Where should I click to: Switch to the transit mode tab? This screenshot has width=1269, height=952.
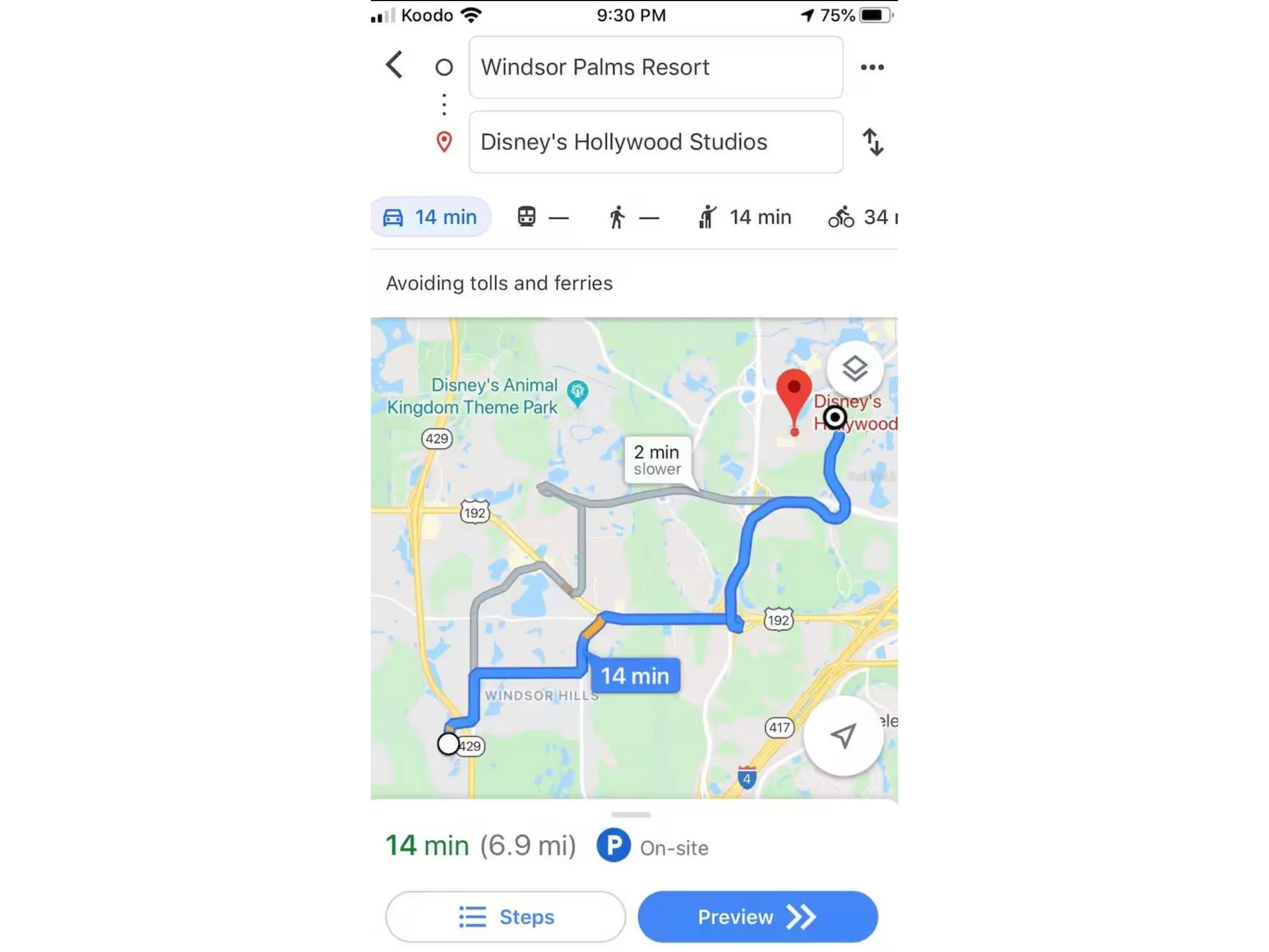coord(542,217)
